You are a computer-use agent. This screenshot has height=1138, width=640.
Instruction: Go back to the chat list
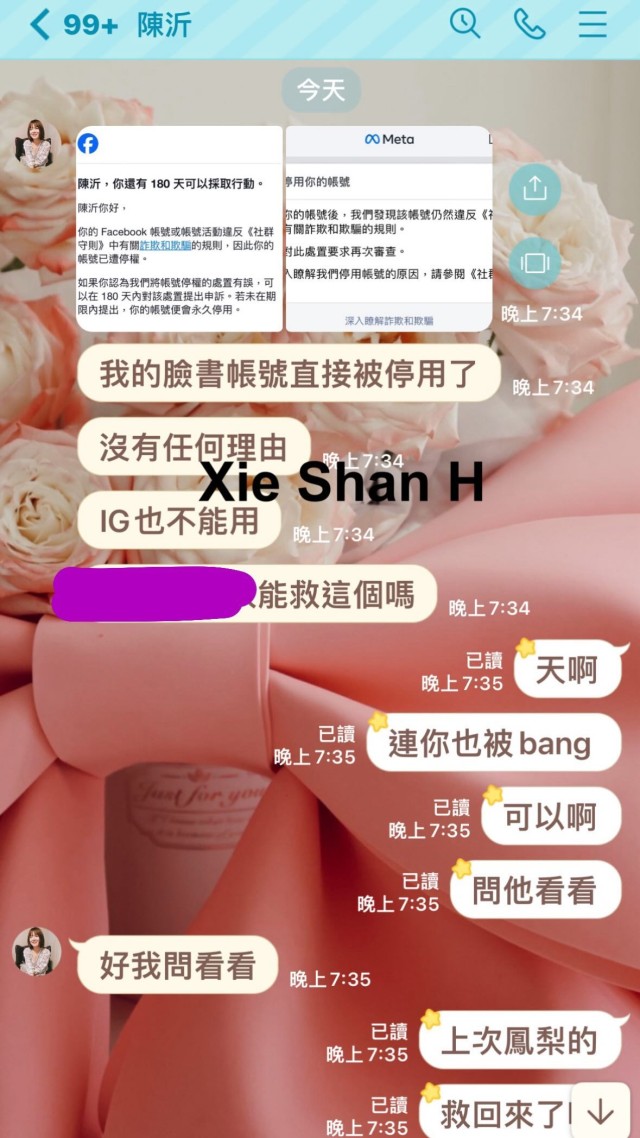click(x=40, y=25)
